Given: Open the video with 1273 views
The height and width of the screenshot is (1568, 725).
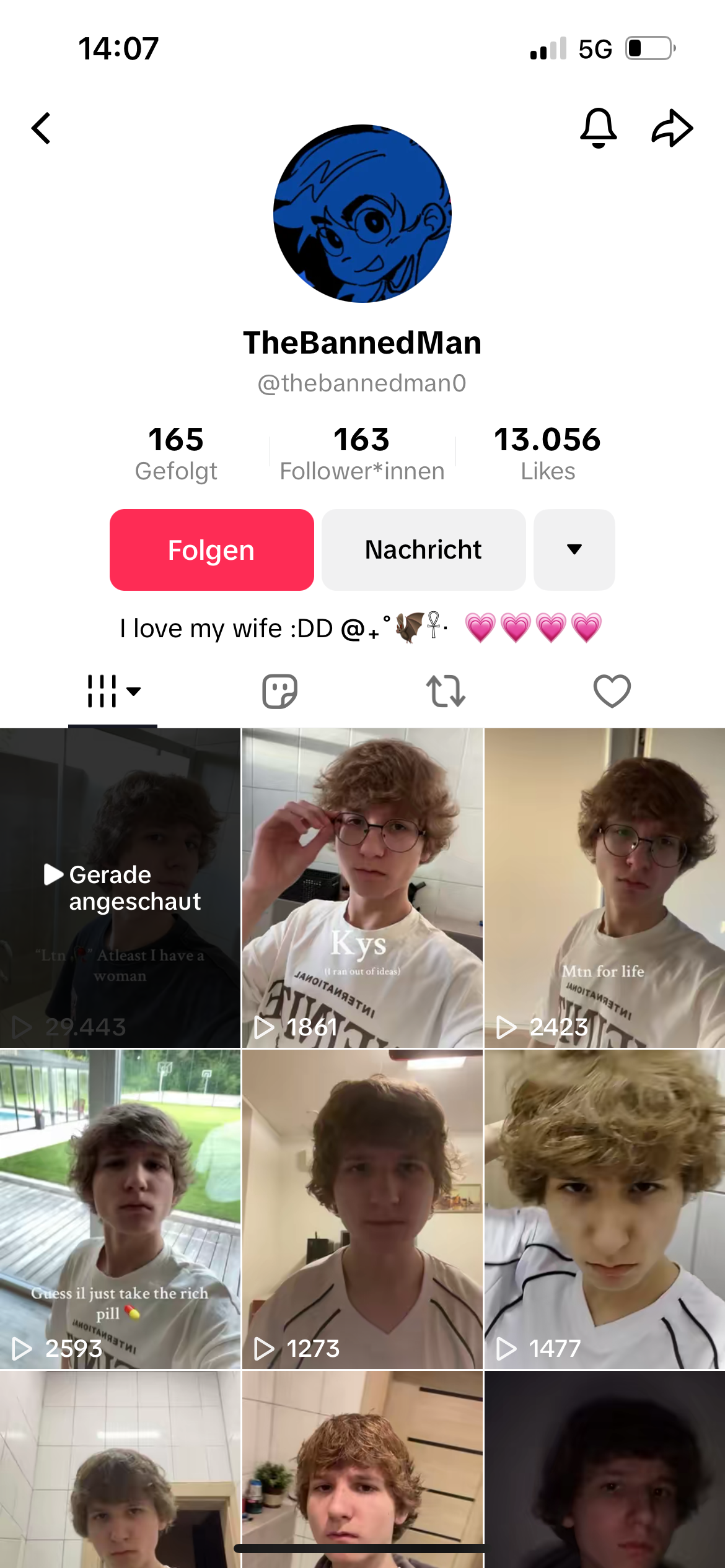Looking at the screenshot, I should pyautogui.click(x=362, y=1209).
